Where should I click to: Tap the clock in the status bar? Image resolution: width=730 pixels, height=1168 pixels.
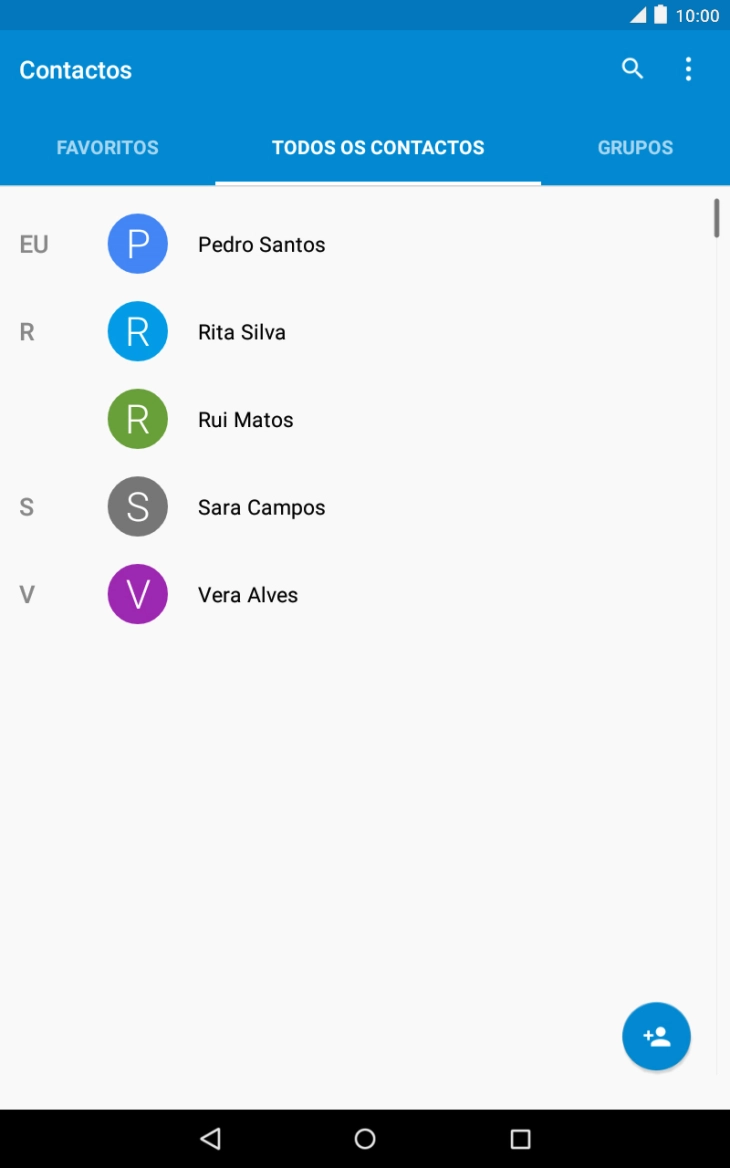[701, 15]
